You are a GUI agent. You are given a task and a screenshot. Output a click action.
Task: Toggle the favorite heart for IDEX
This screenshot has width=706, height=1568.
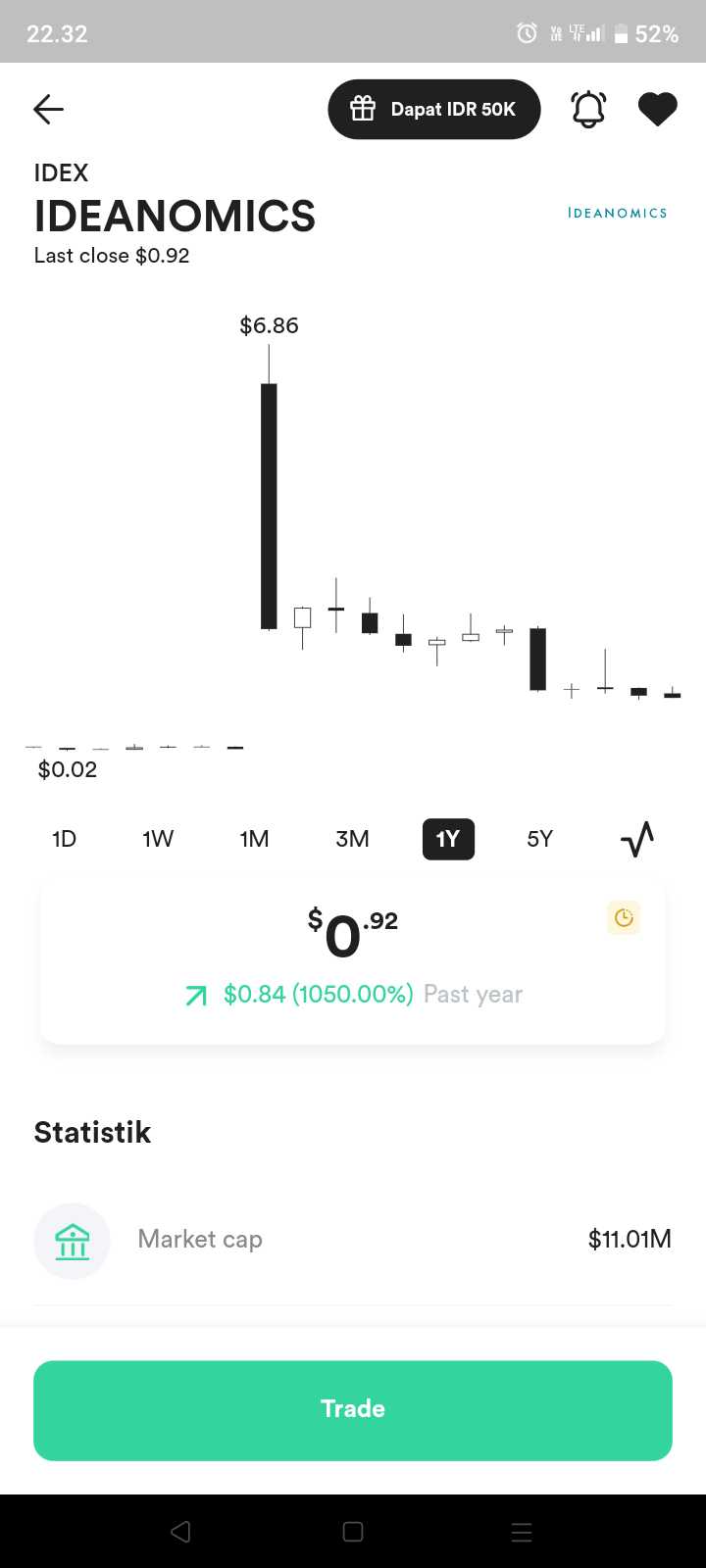coord(657,109)
